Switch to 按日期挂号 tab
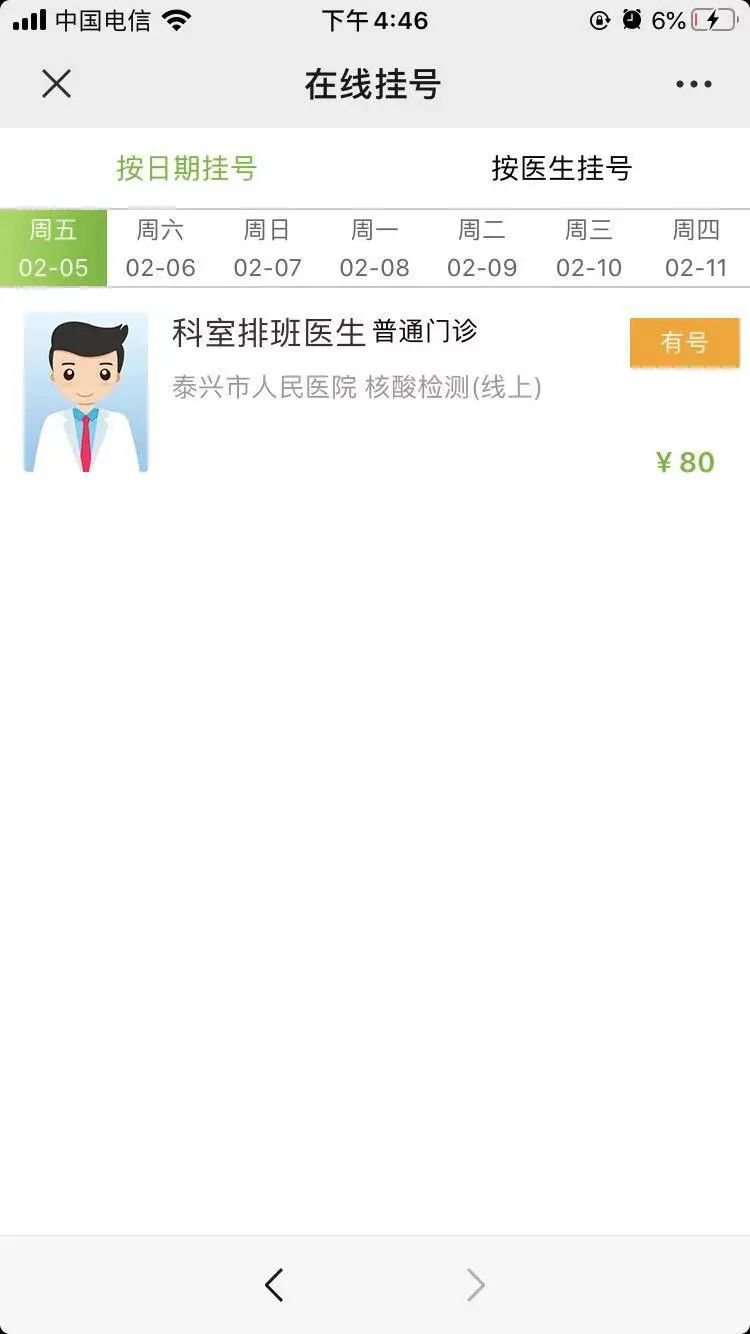Screen dimensions: 750x1334 (x=187, y=168)
